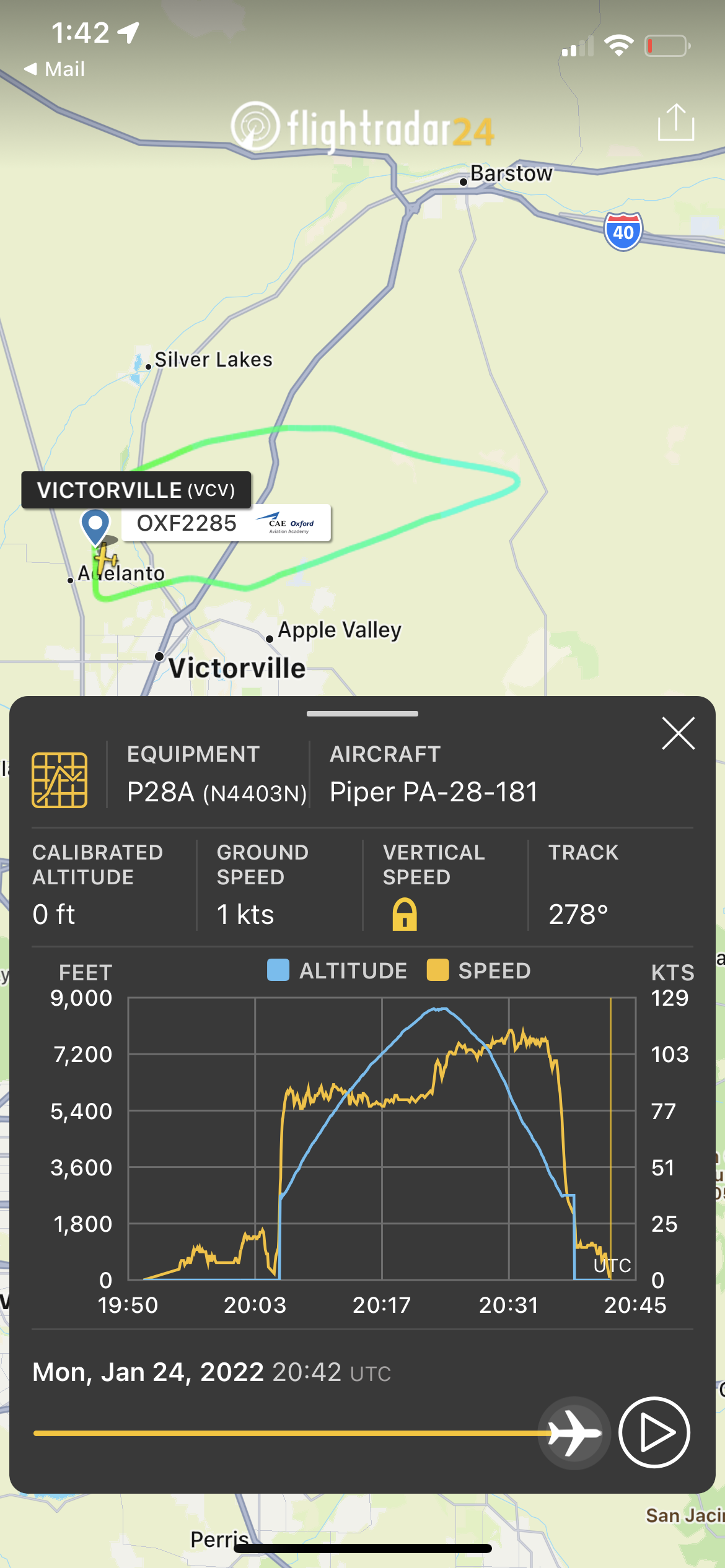This screenshot has width=725, height=1568.
Task: Tap the locked vertical speed icon
Action: click(x=405, y=914)
